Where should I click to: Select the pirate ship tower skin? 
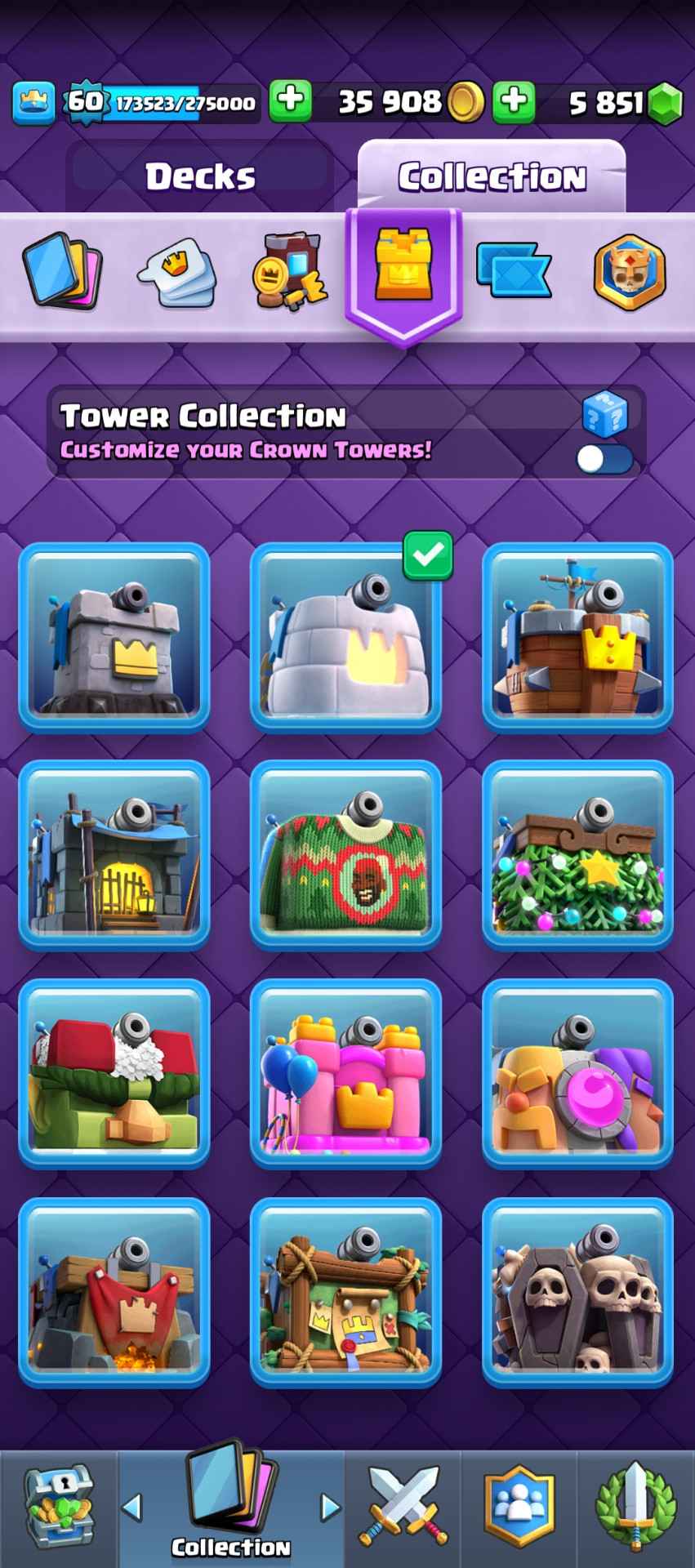577,637
